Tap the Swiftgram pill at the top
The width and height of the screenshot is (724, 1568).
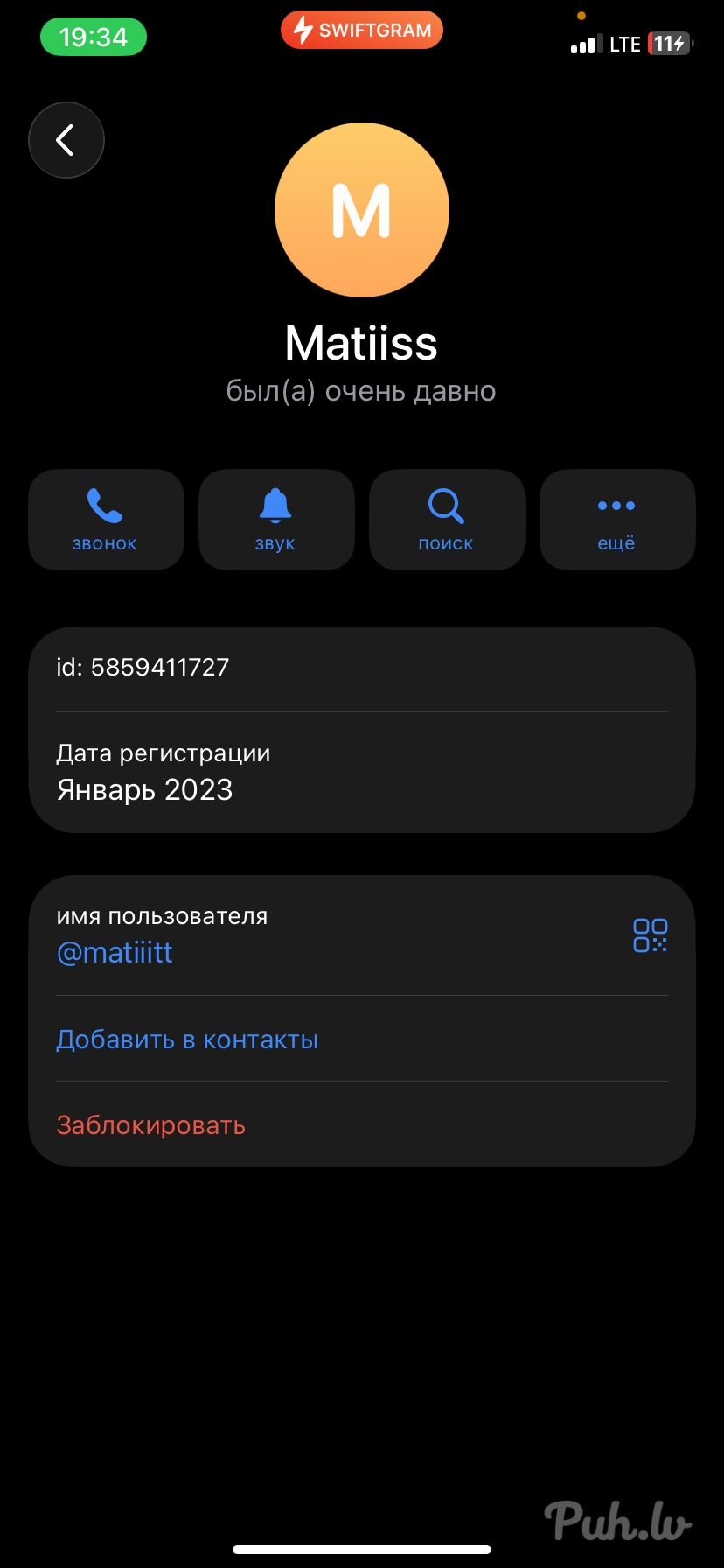coord(362,31)
